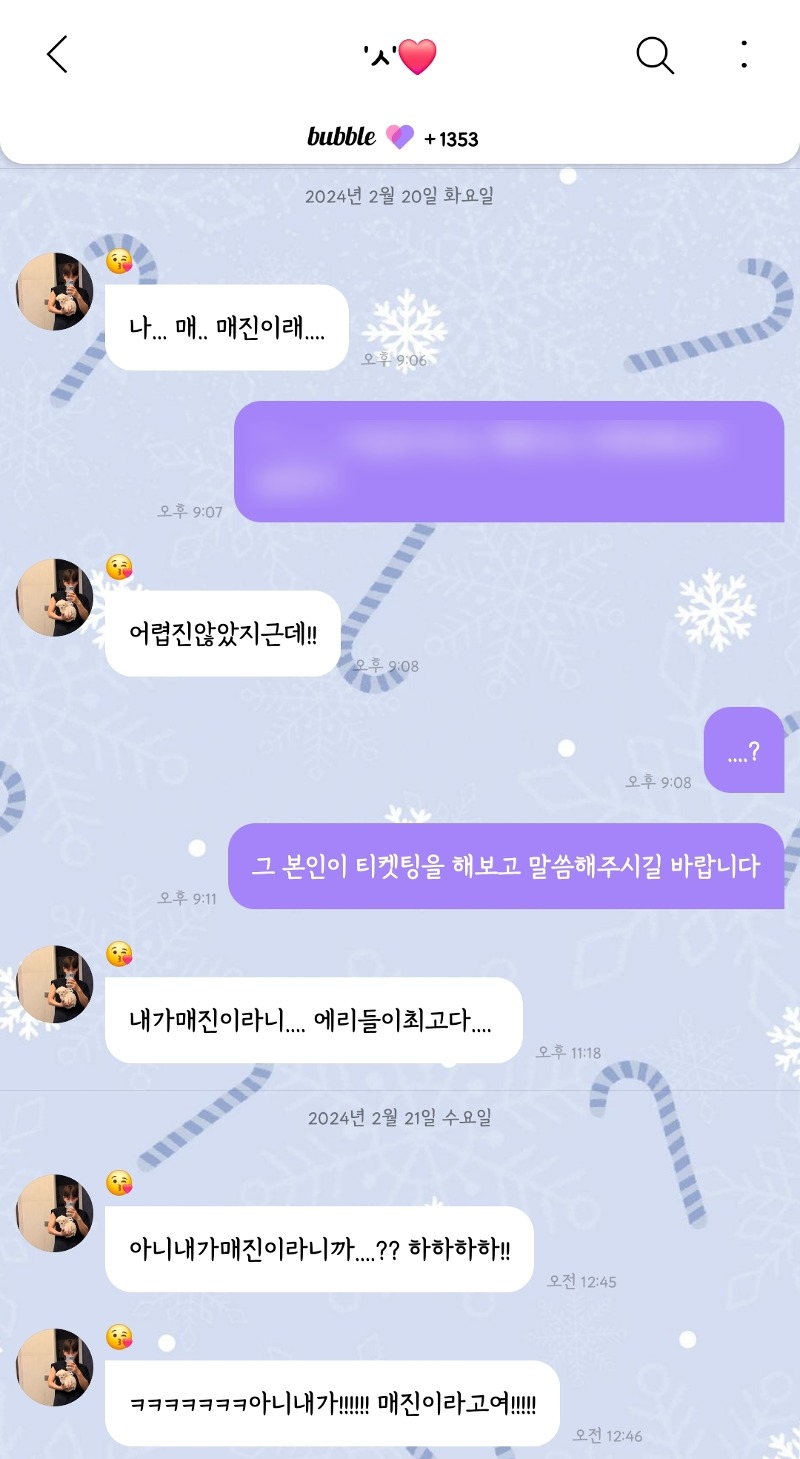This screenshot has width=800, height=1459.
Task: Tap the chat title 'ㅅ'❤️ heading
Action: [x=400, y=57]
